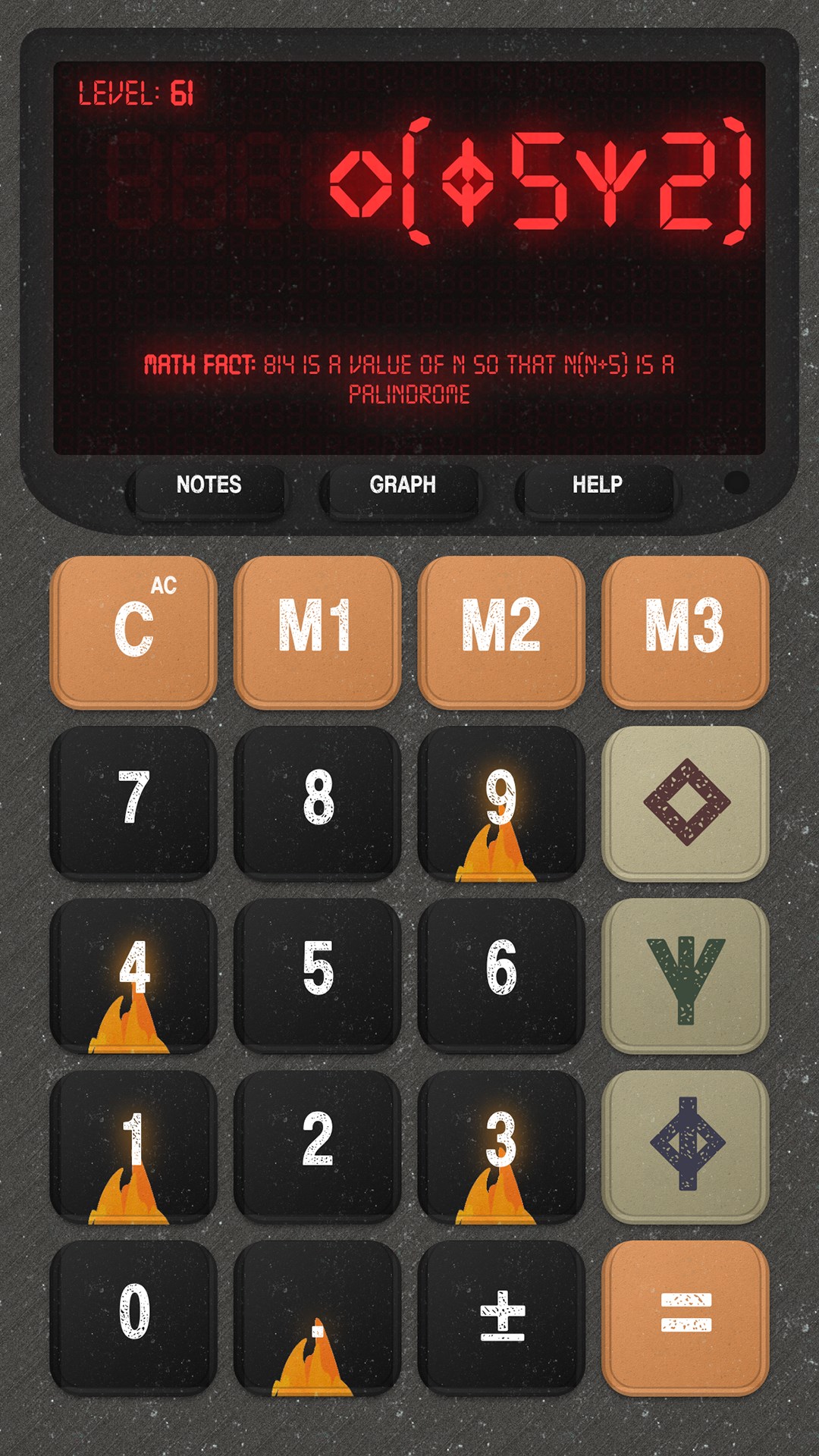Tap the blue diamond-with-line operator key
Viewport: 819px width, 1456px height.
pyautogui.click(x=685, y=1145)
